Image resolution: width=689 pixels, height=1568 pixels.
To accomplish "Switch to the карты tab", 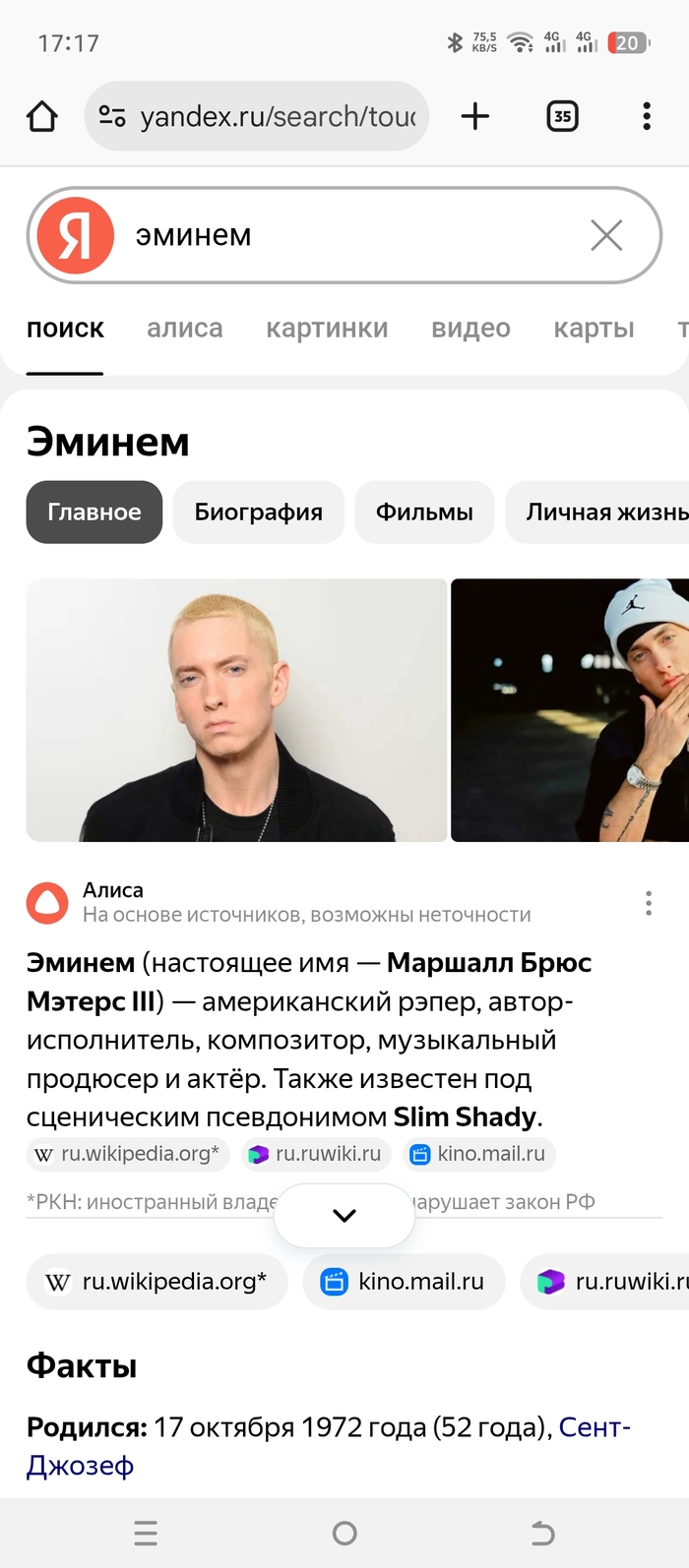I will [x=594, y=329].
